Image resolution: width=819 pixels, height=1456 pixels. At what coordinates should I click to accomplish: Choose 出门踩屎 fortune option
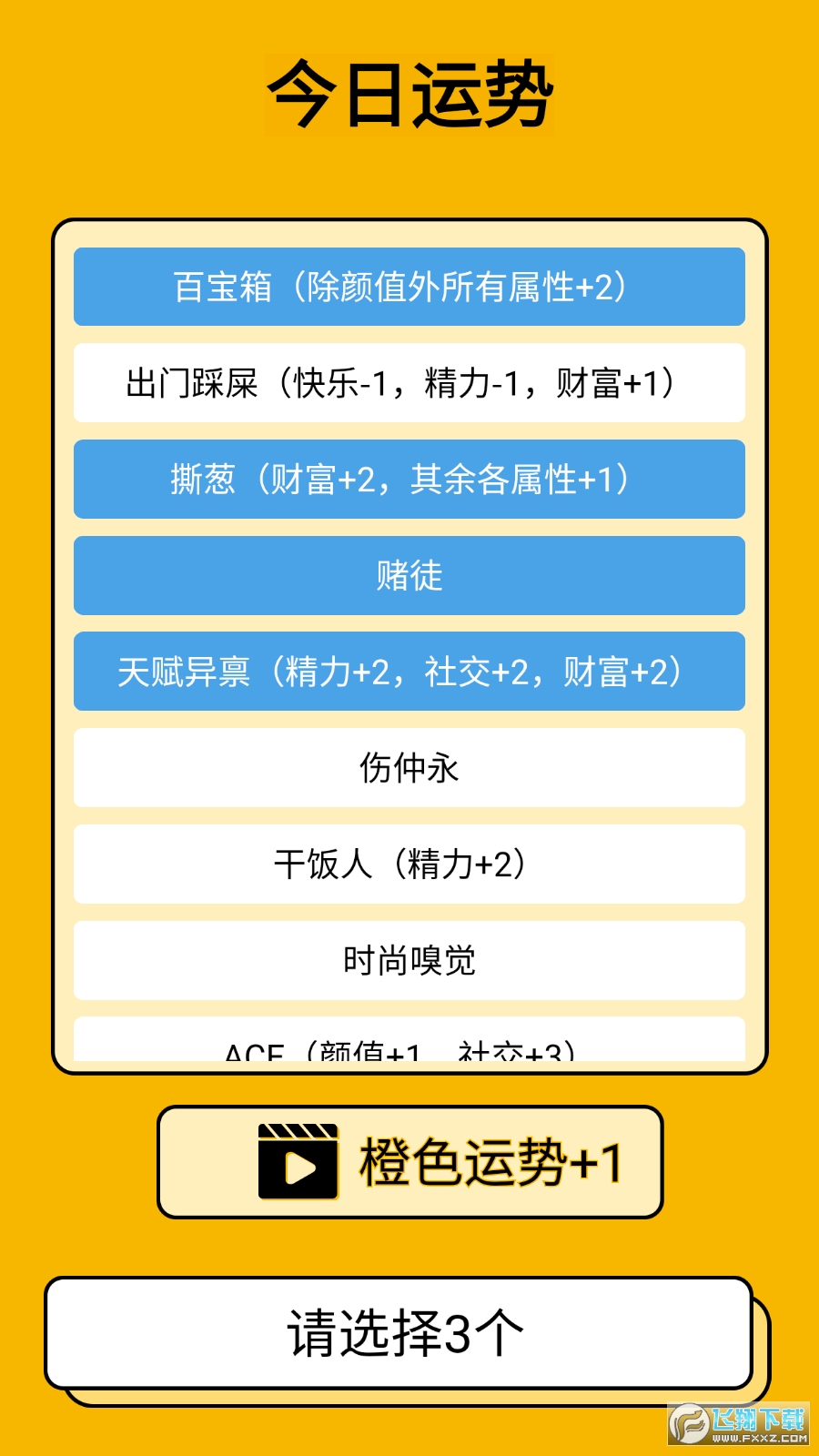pyautogui.click(x=409, y=383)
